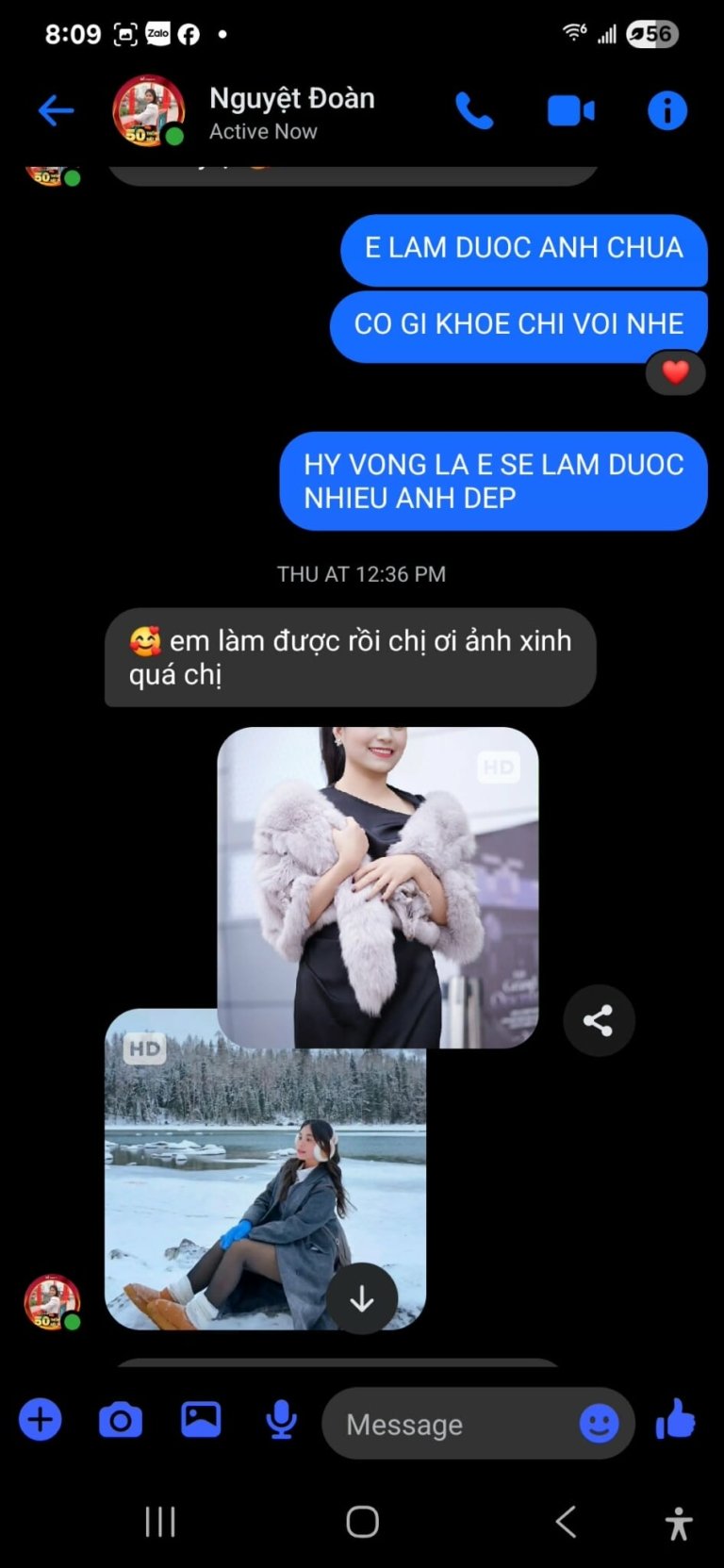Open the emoji picker
The width and height of the screenshot is (724, 1568).
pyautogui.click(x=599, y=1423)
